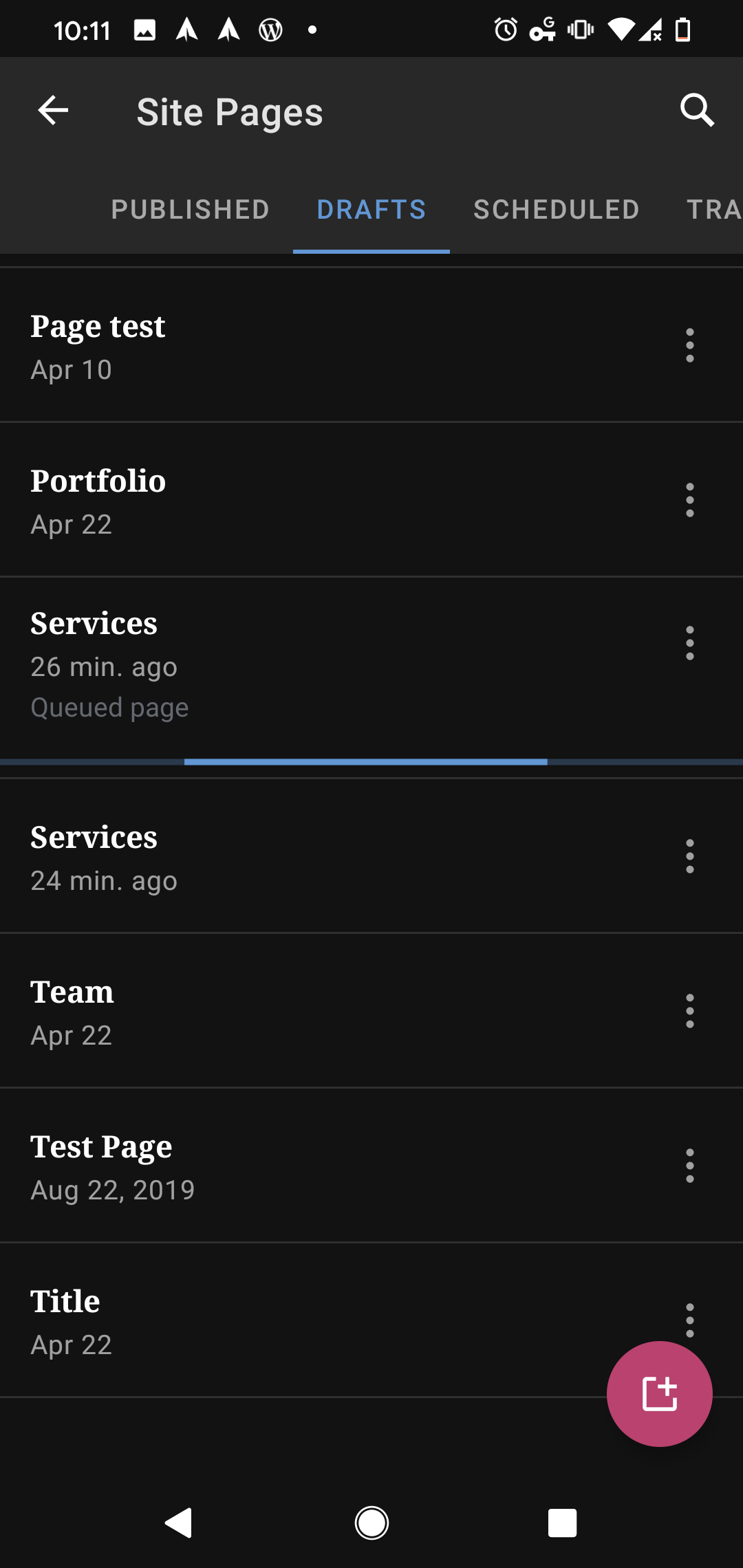Create a new page with the pink button
The height and width of the screenshot is (1568, 743).
point(659,1394)
